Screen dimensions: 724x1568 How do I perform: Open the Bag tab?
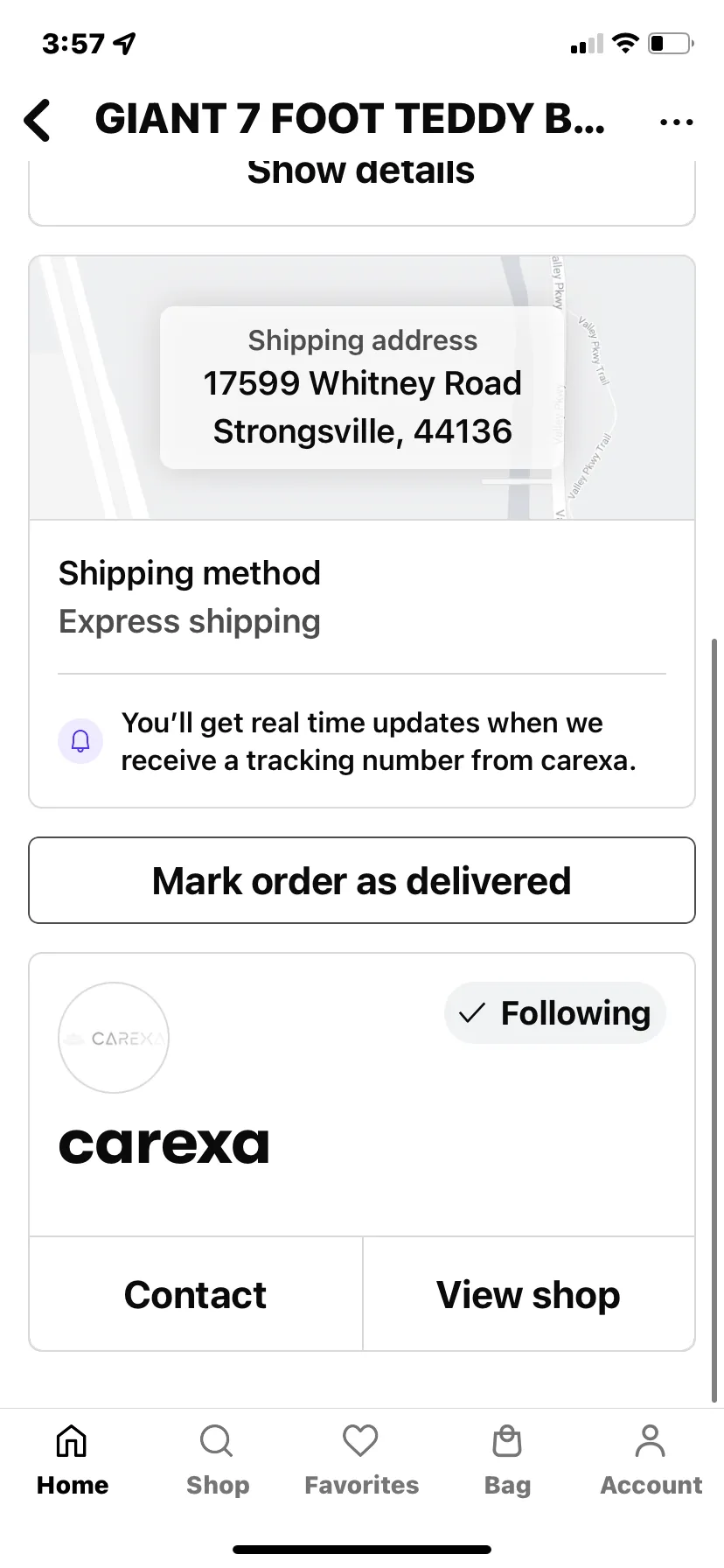(x=507, y=1459)
